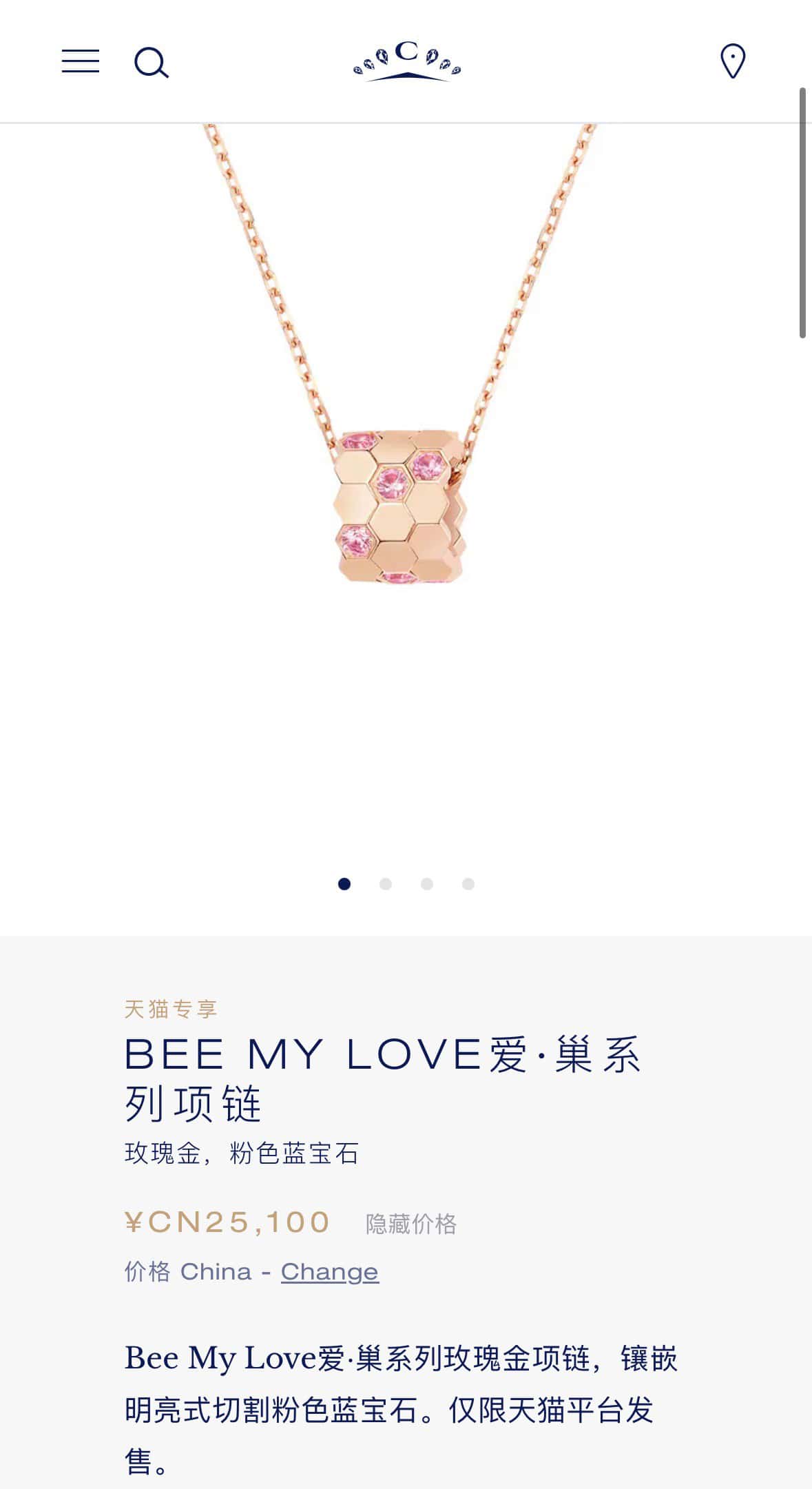Go to Chaumet home via logo

click(x=406, y=61)
